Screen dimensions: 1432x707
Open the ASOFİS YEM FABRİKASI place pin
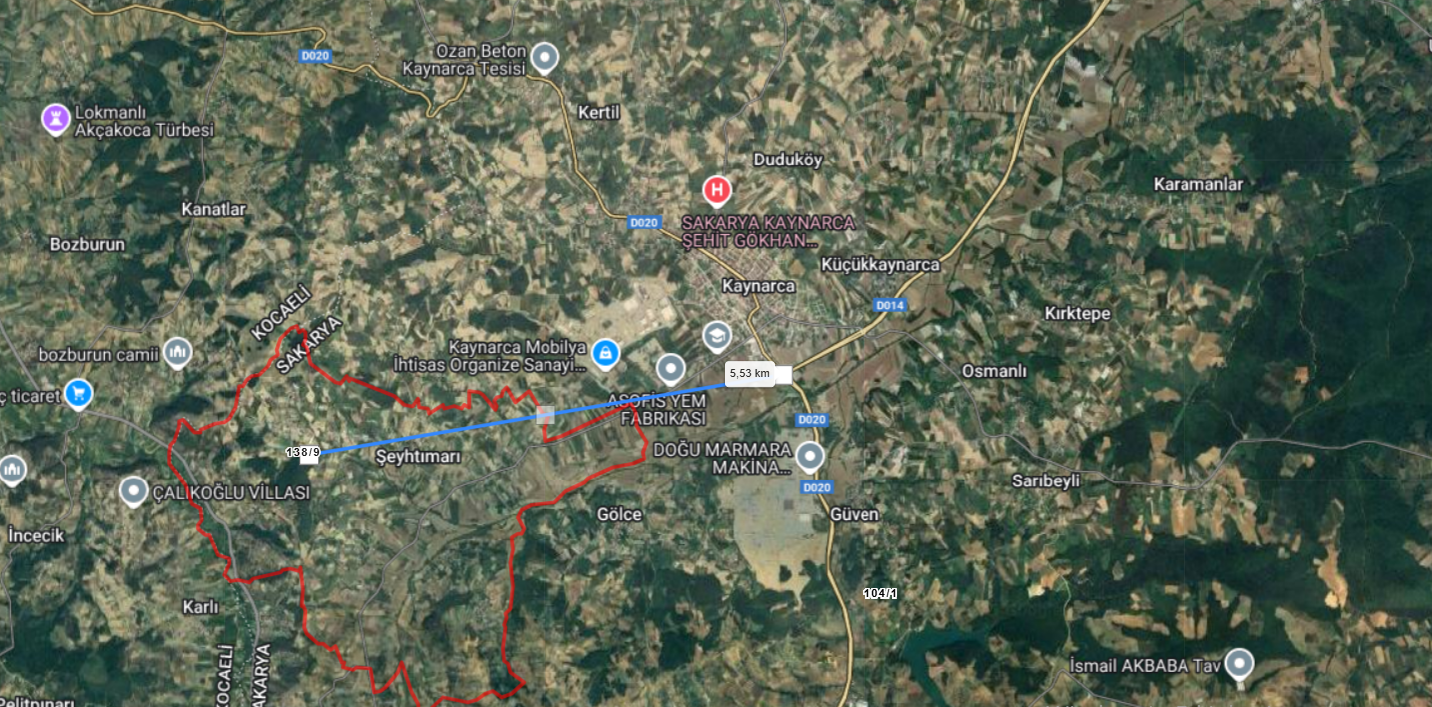669,368
